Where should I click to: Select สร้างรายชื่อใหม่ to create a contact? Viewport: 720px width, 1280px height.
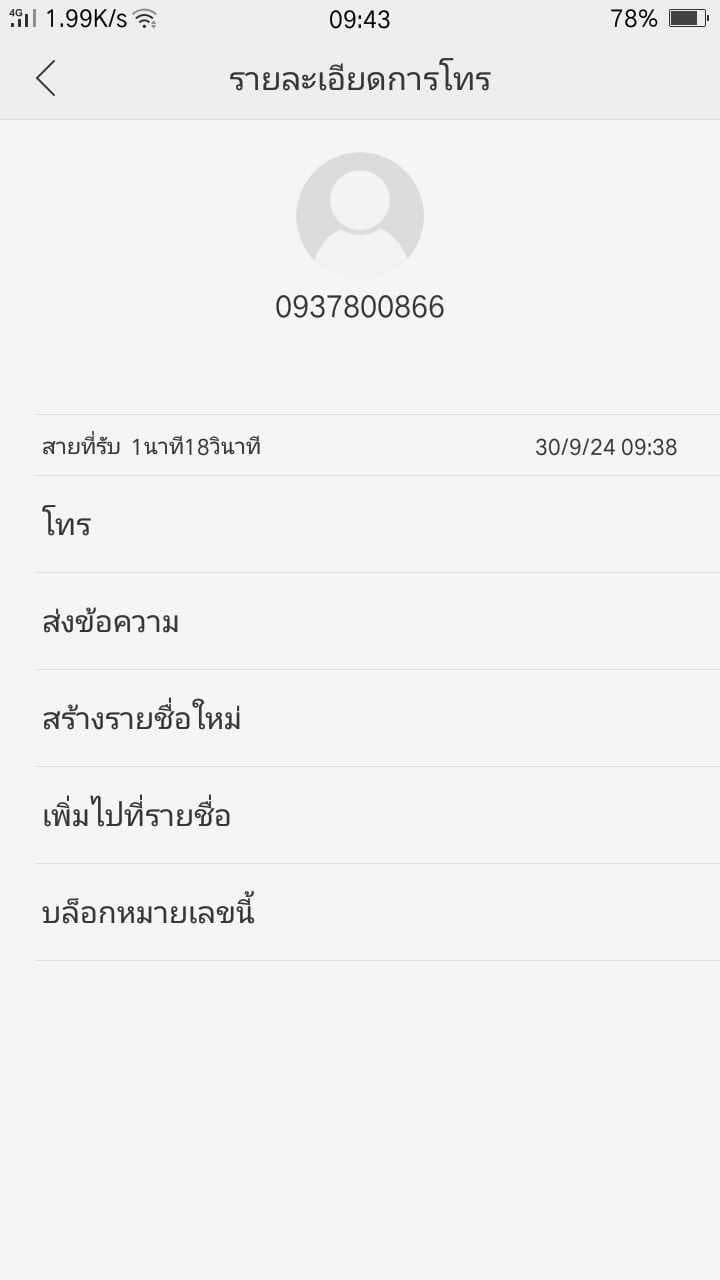pyautogui.click(x=378, y=718)
